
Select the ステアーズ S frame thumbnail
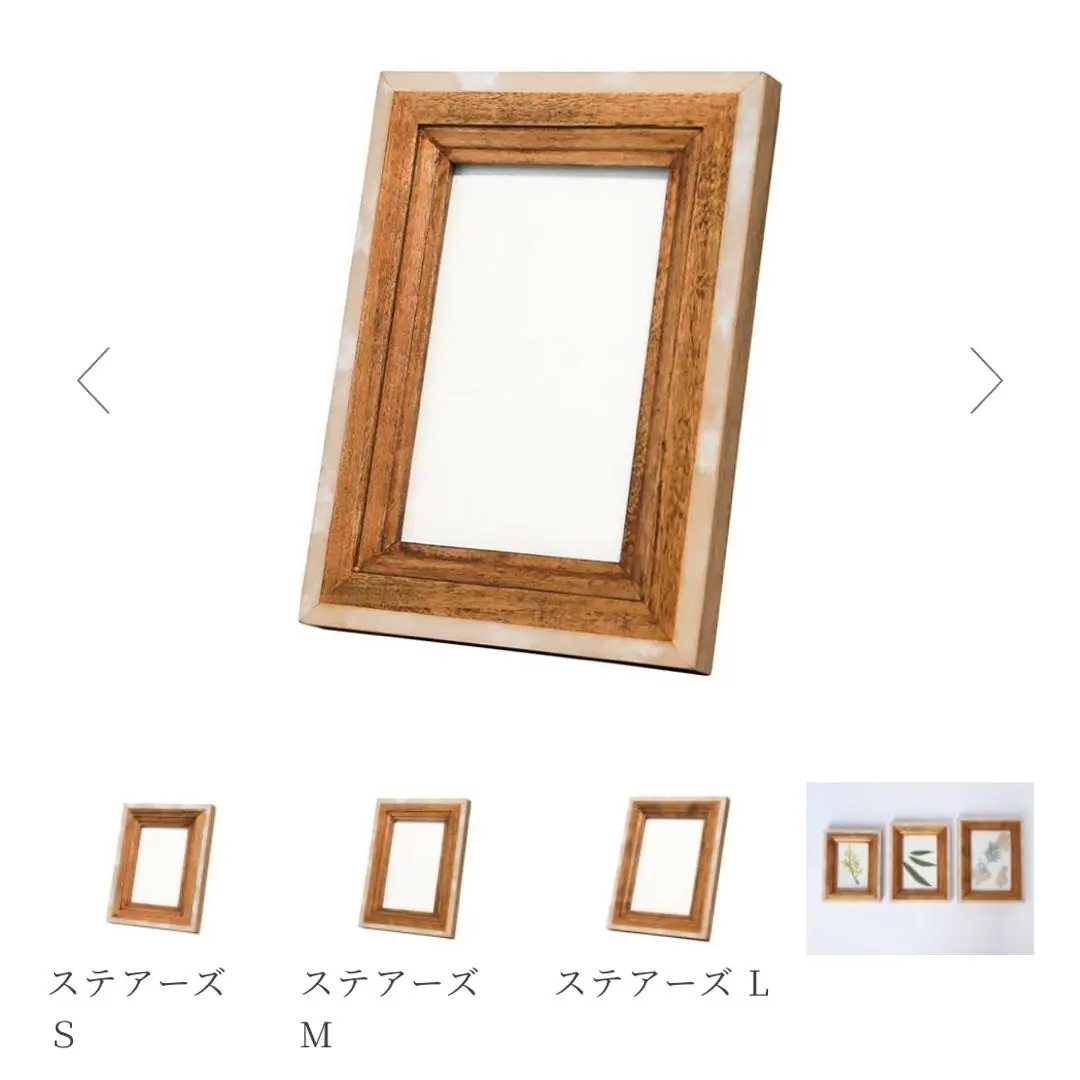coord(162,868)
